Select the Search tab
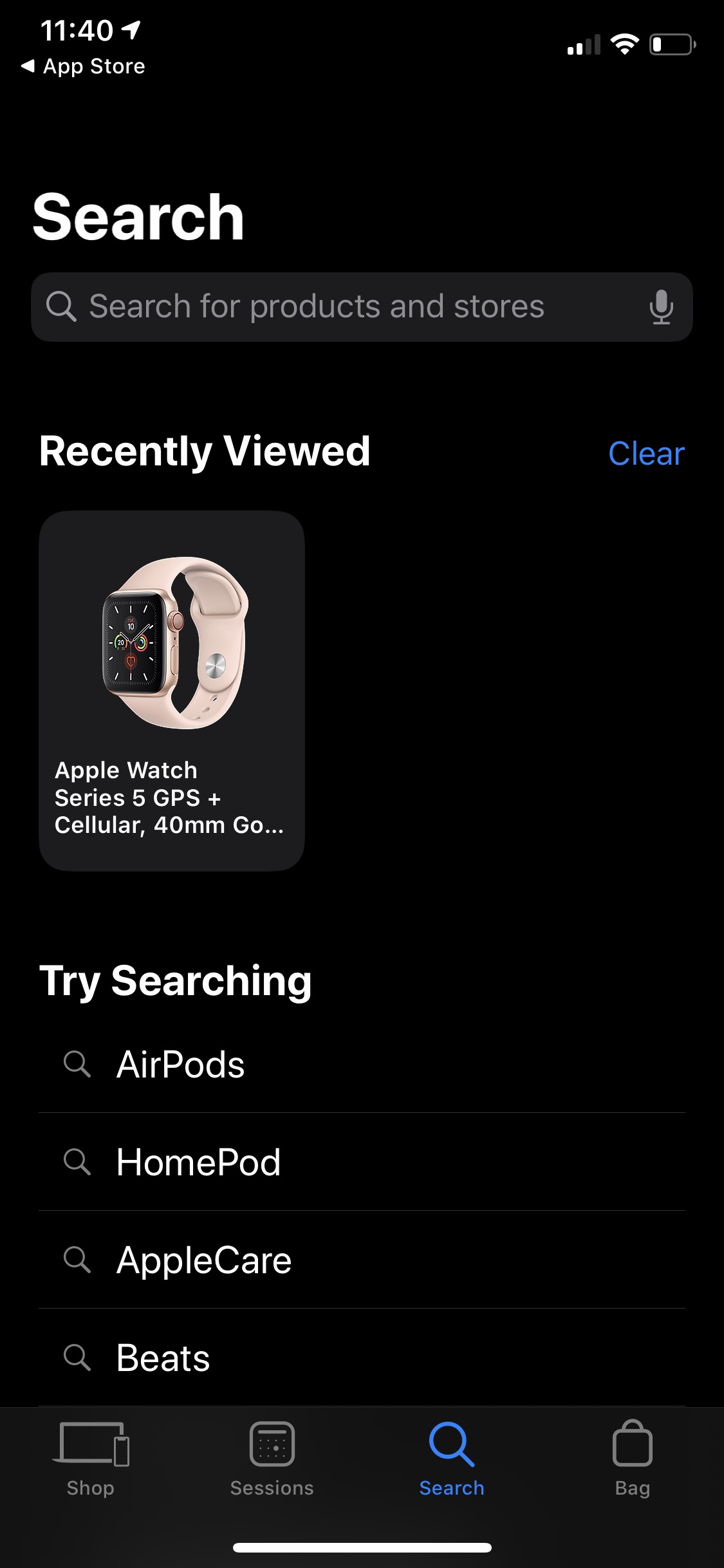Image resolution: width=724 pixels, height=1568 pixels. [452, 1459]
